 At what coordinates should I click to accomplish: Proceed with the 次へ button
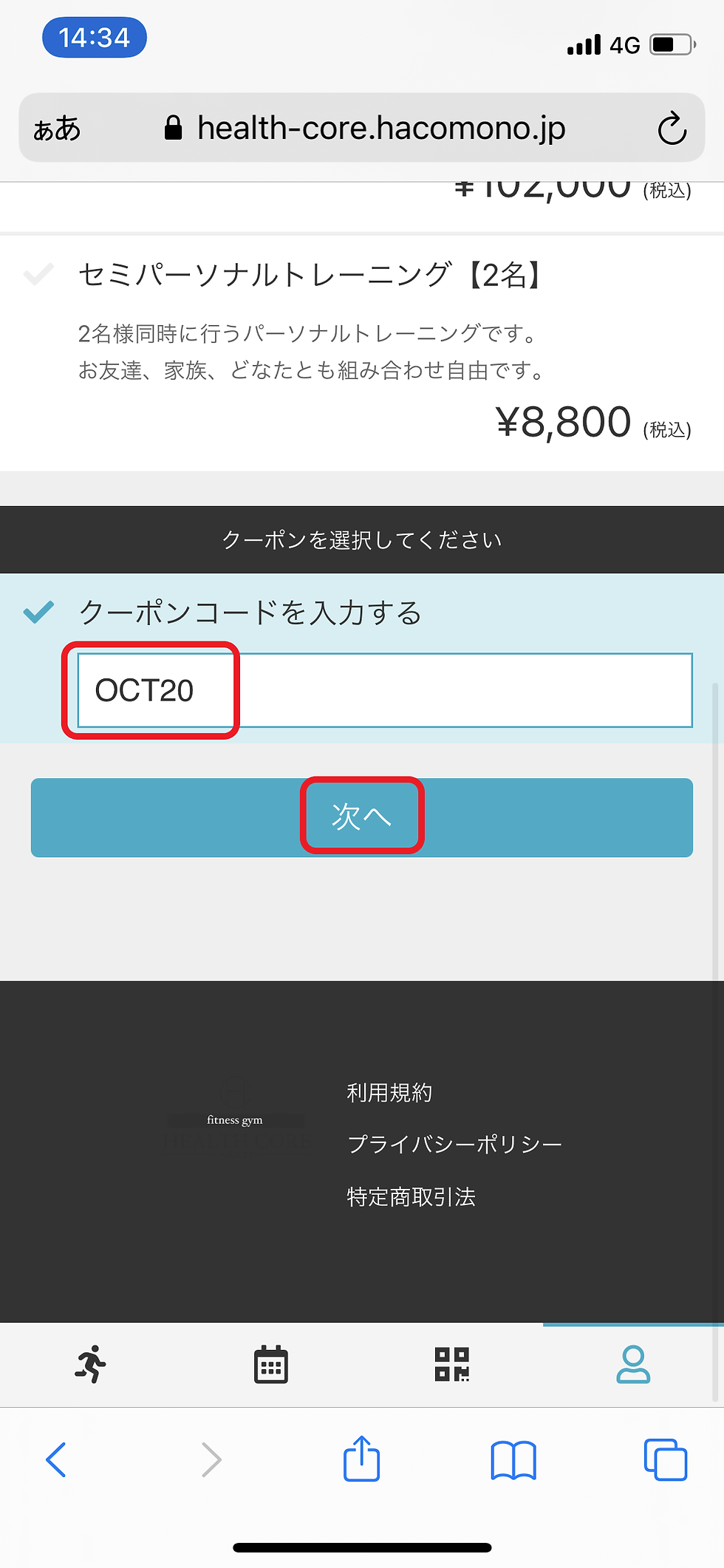pos(362,817)
